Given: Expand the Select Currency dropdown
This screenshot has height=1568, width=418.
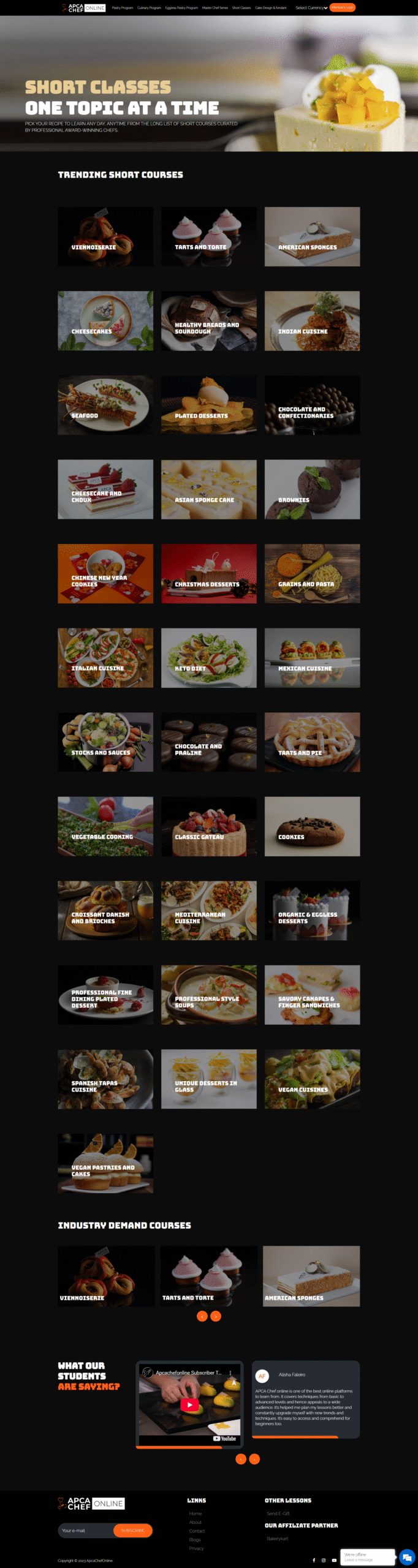Looking at the screenshot, I should pyautogui.click(x=311, y=8).
